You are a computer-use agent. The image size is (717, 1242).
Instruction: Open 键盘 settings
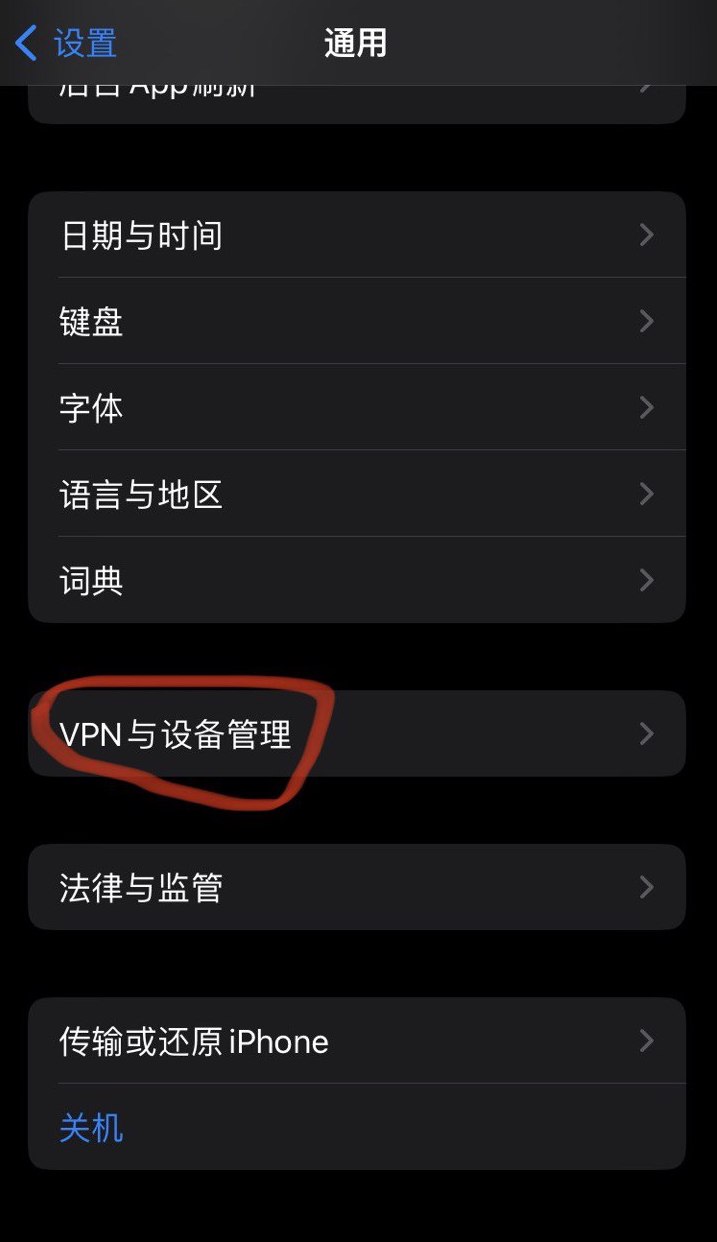[x=356, y=321]
